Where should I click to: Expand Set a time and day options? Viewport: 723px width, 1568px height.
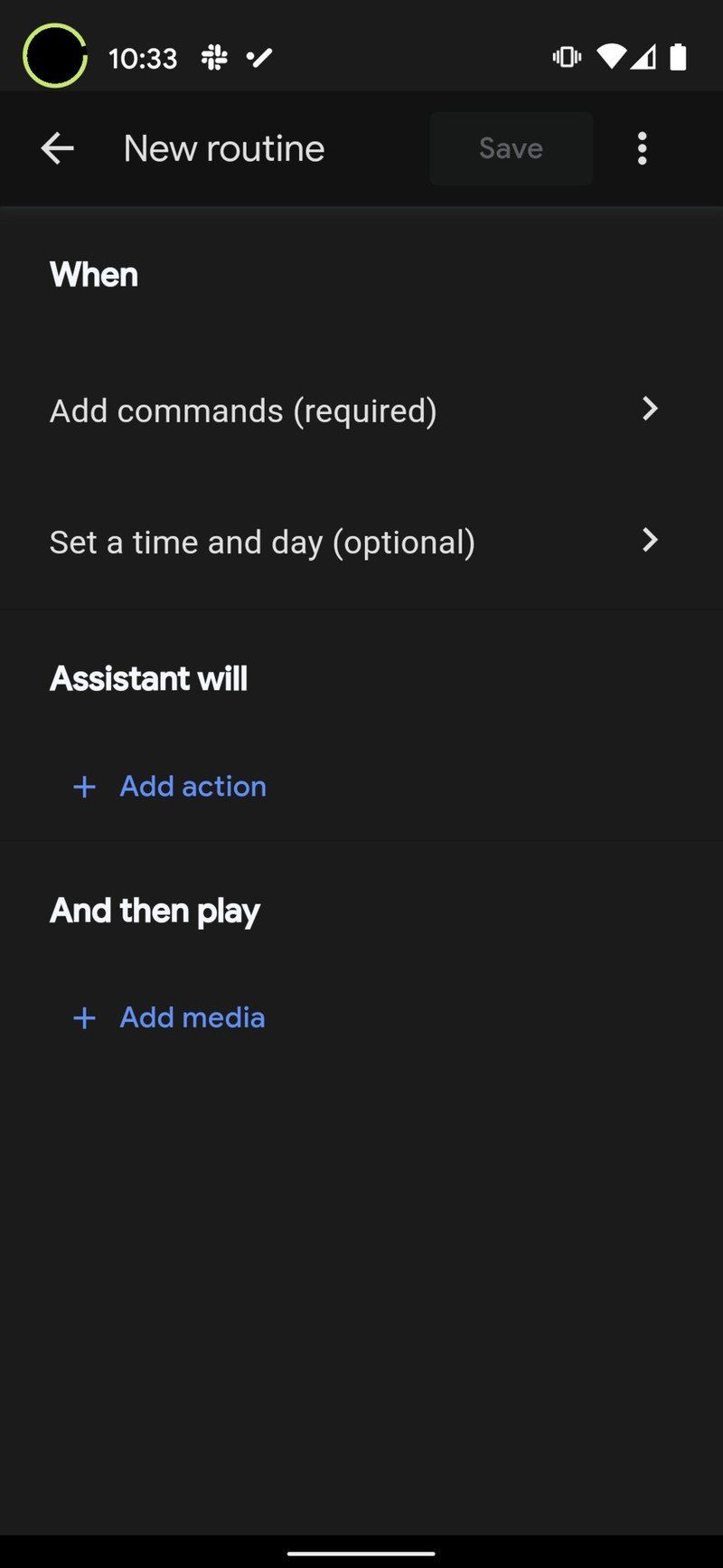pyautogui.click(x=262, y=541)
